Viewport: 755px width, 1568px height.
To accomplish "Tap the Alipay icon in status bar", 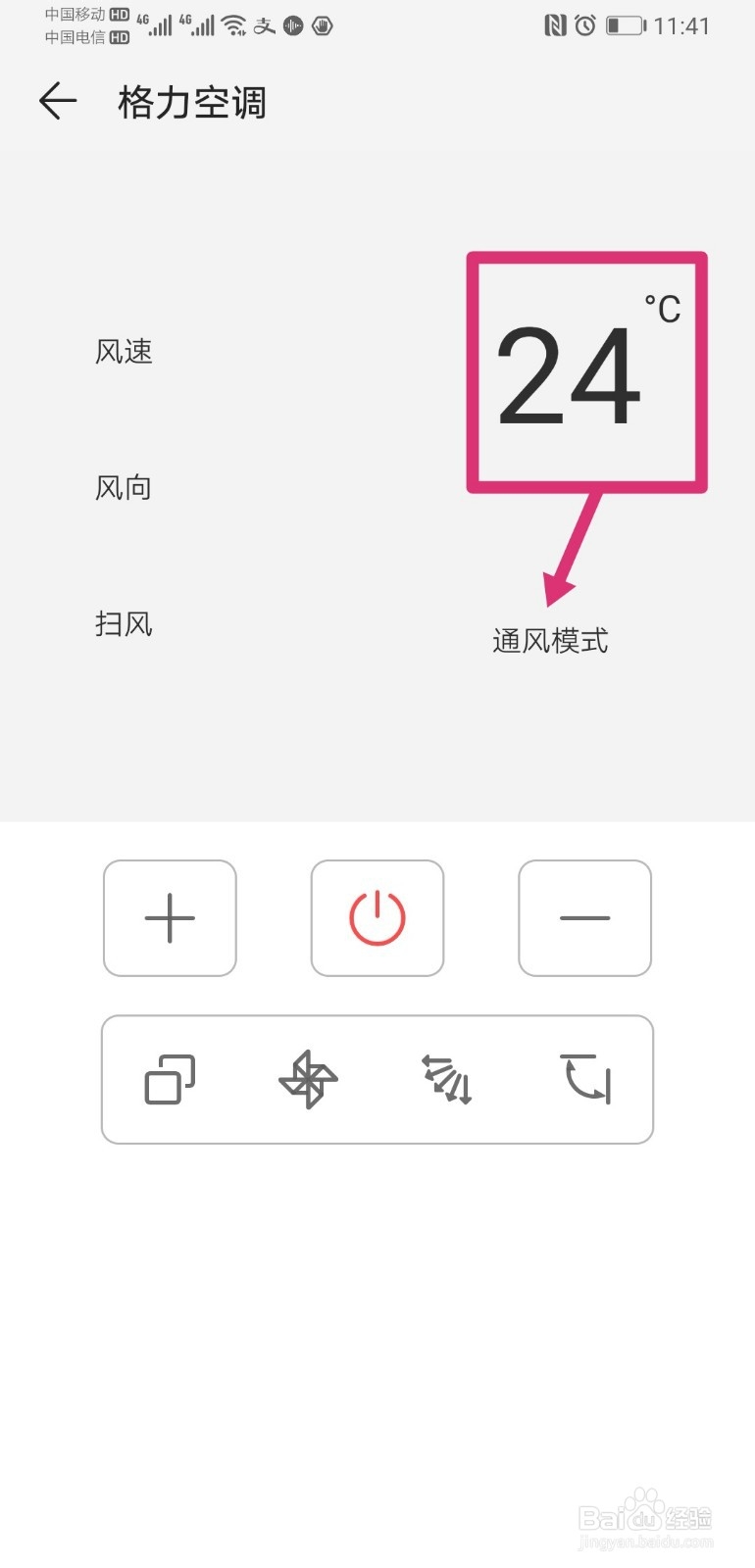I will (x=264, y=26).
